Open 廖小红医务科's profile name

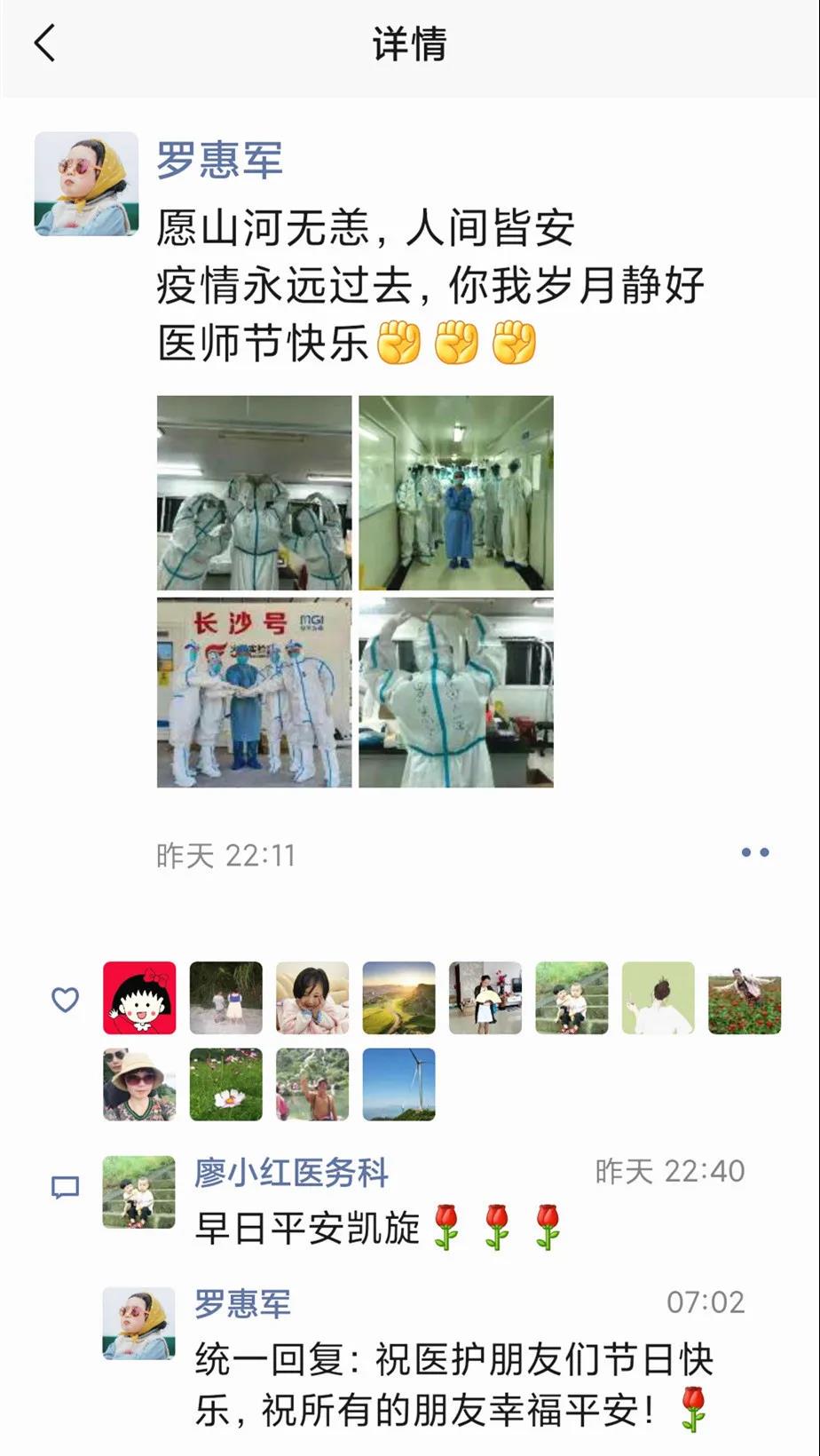291,1173
